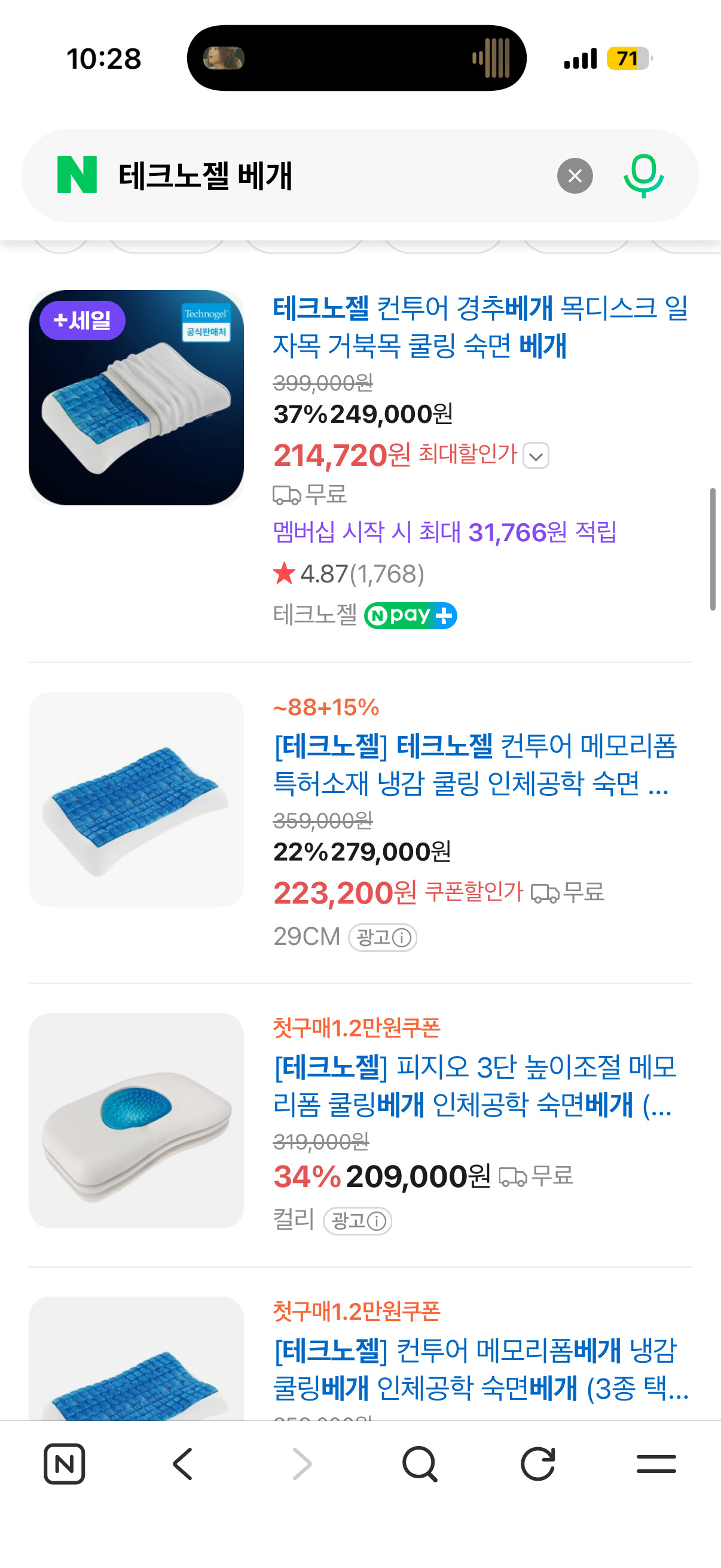
Task: Open the 컨투어 경추베개 목디스크 product title
Action: [x=481, y=327]
